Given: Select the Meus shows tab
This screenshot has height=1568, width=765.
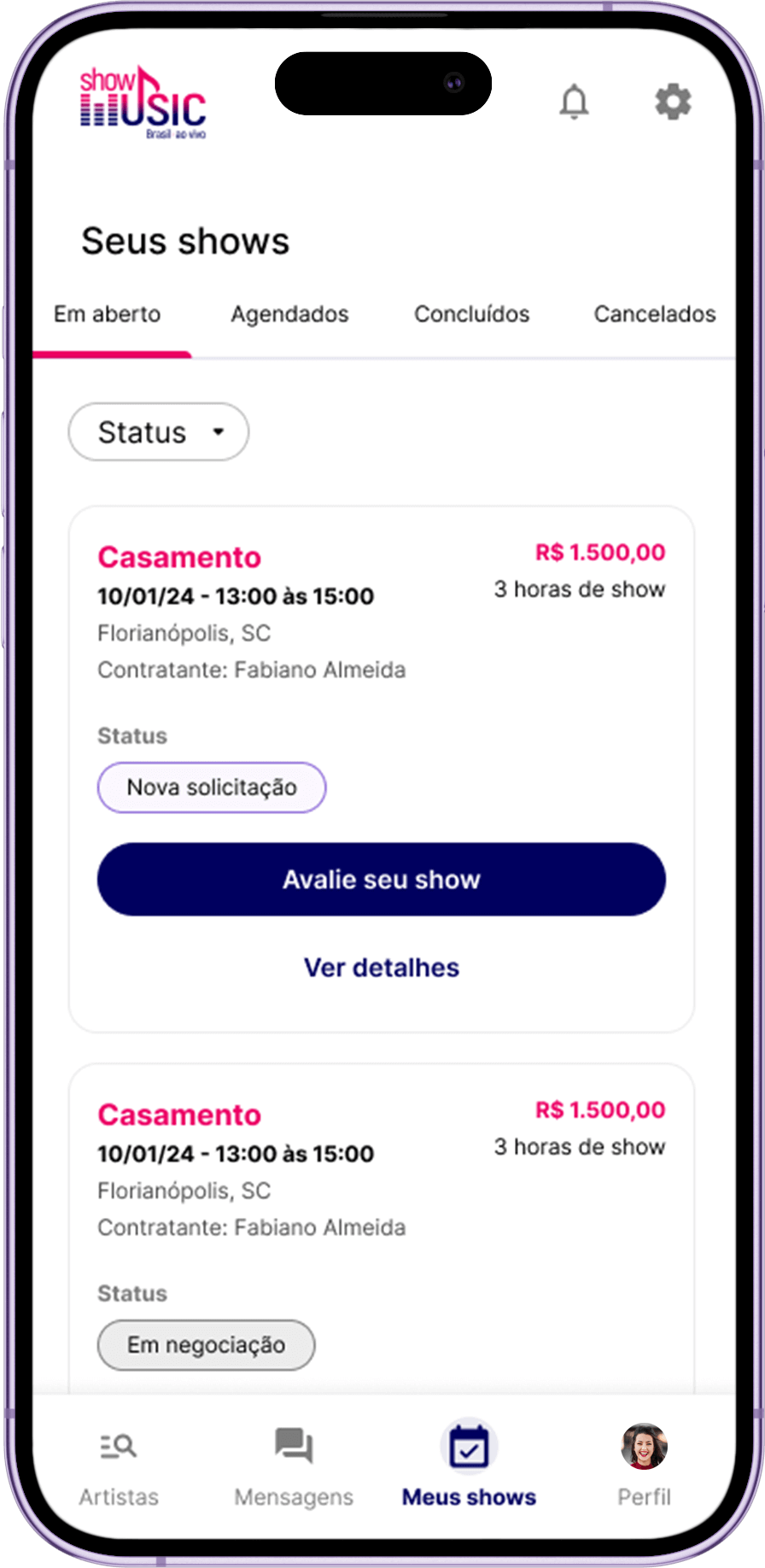Looking at the screenshot, I should click(x=469, y=1467).
